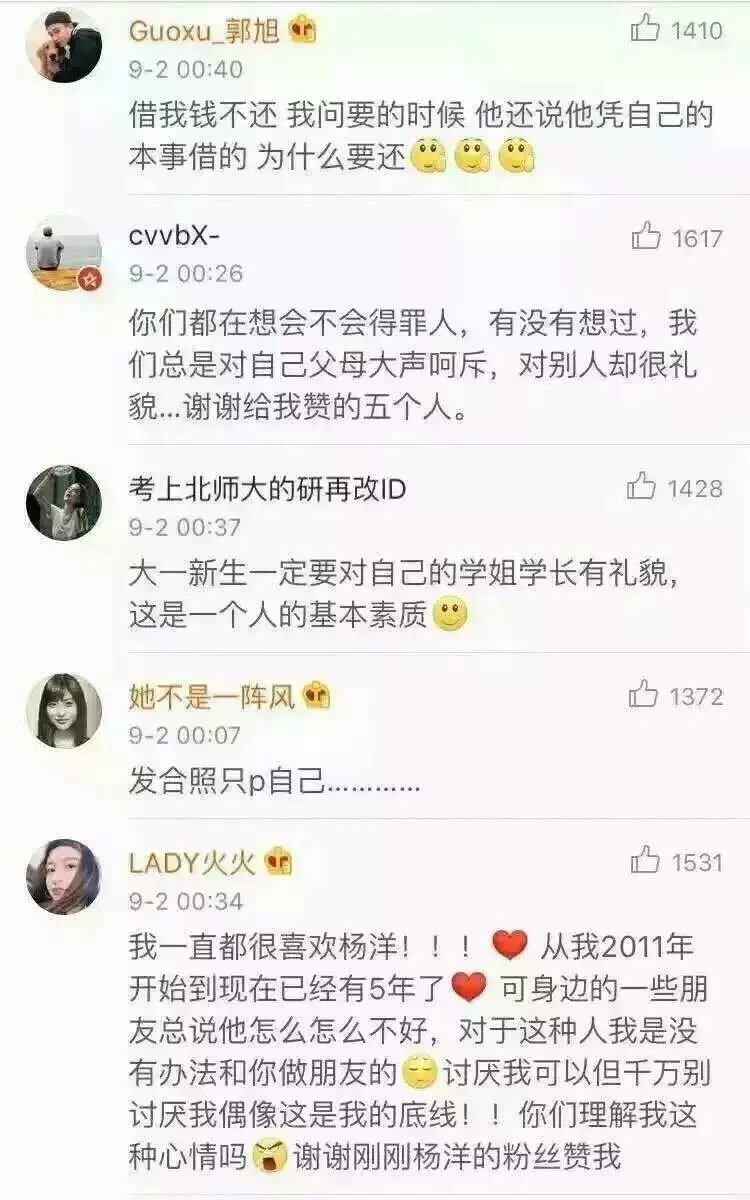
Task: Open the username LADY火火
Action: tap(193, 862)
